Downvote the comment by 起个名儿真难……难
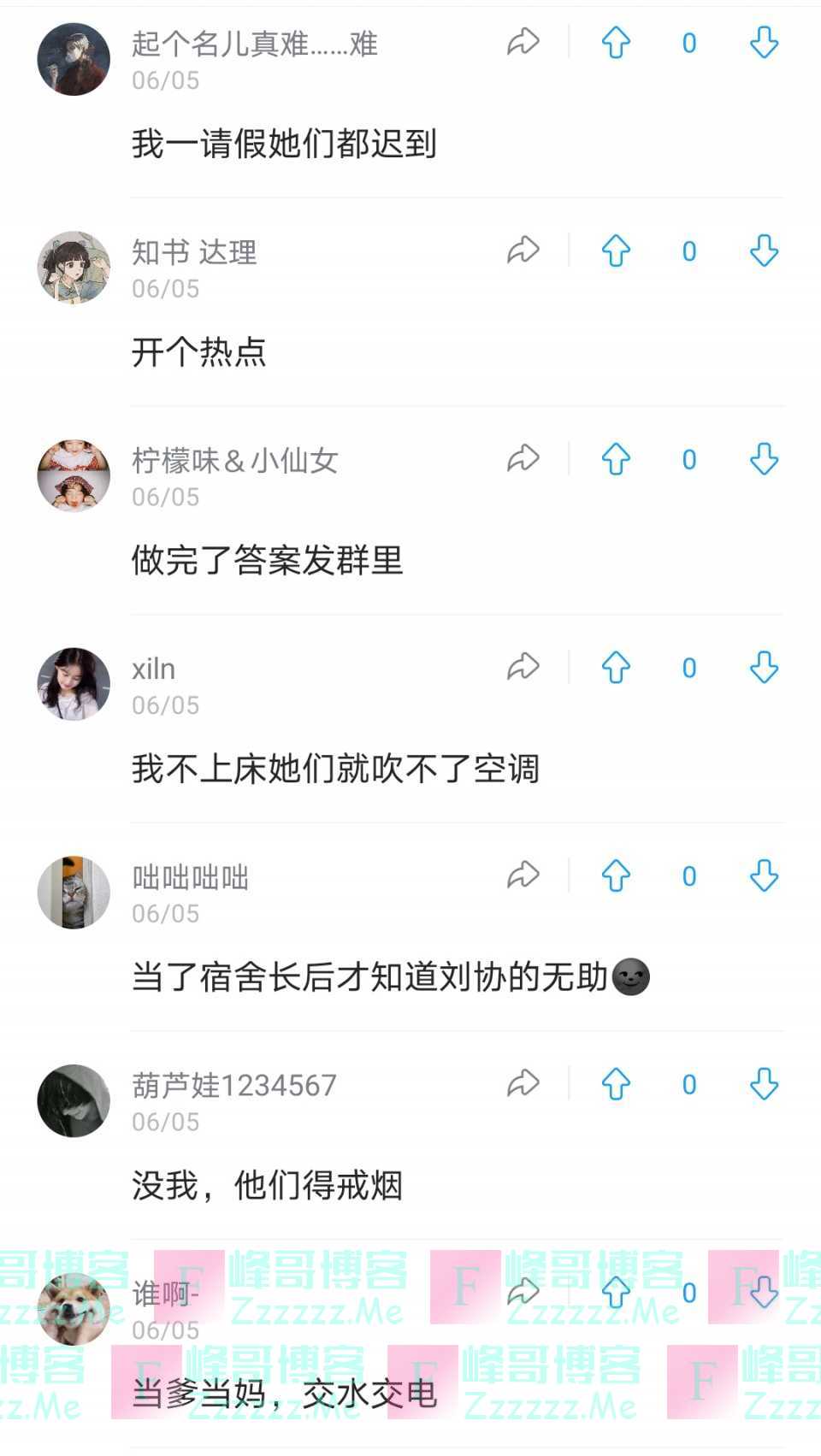 tap(764, 43)
